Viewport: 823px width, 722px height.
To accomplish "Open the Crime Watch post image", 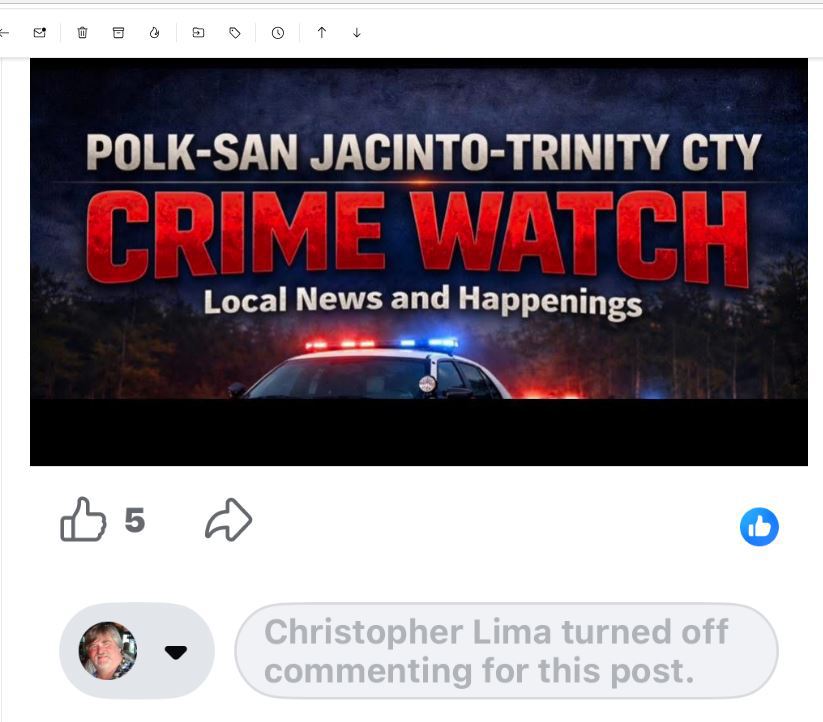I will (418, 260).
